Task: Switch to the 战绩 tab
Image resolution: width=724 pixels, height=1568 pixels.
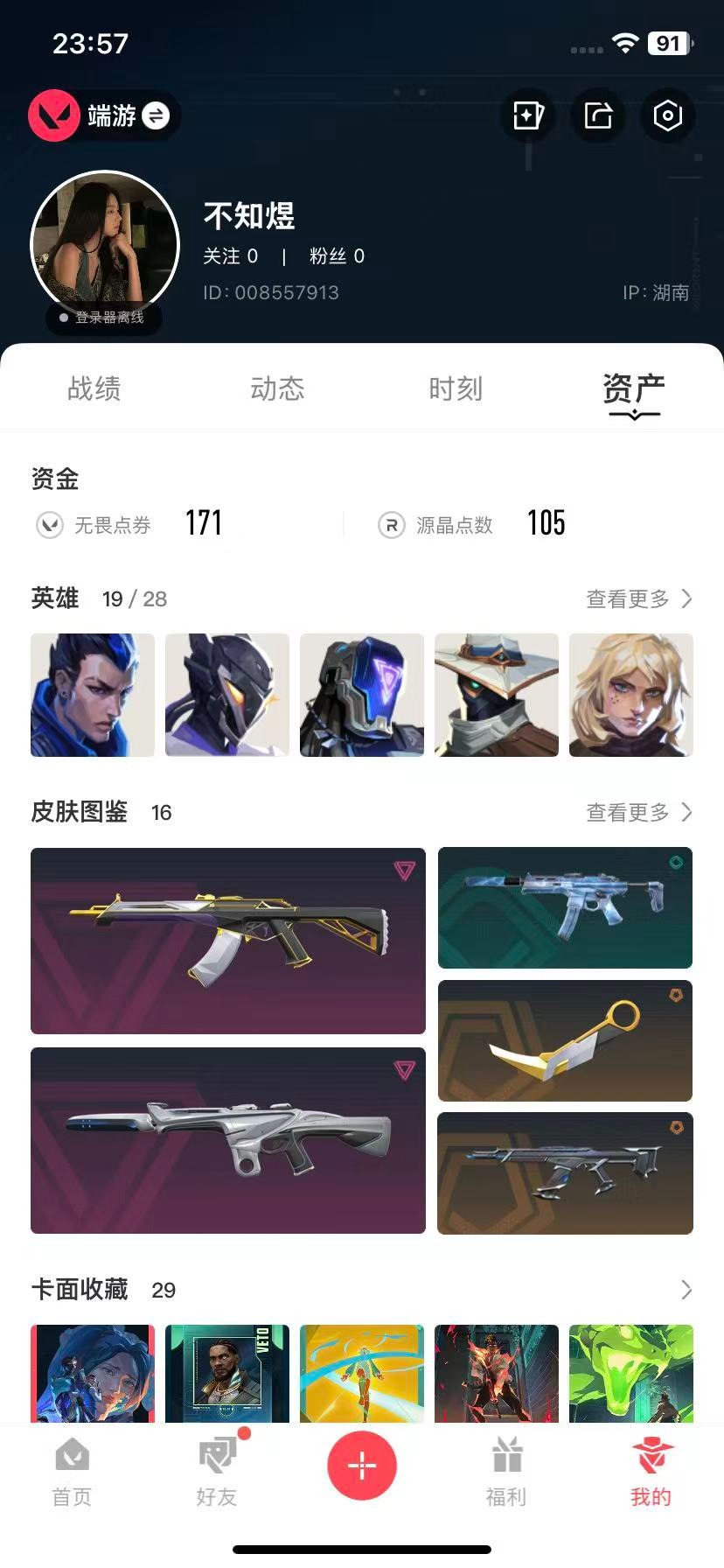Action: [x=94, y=388]
